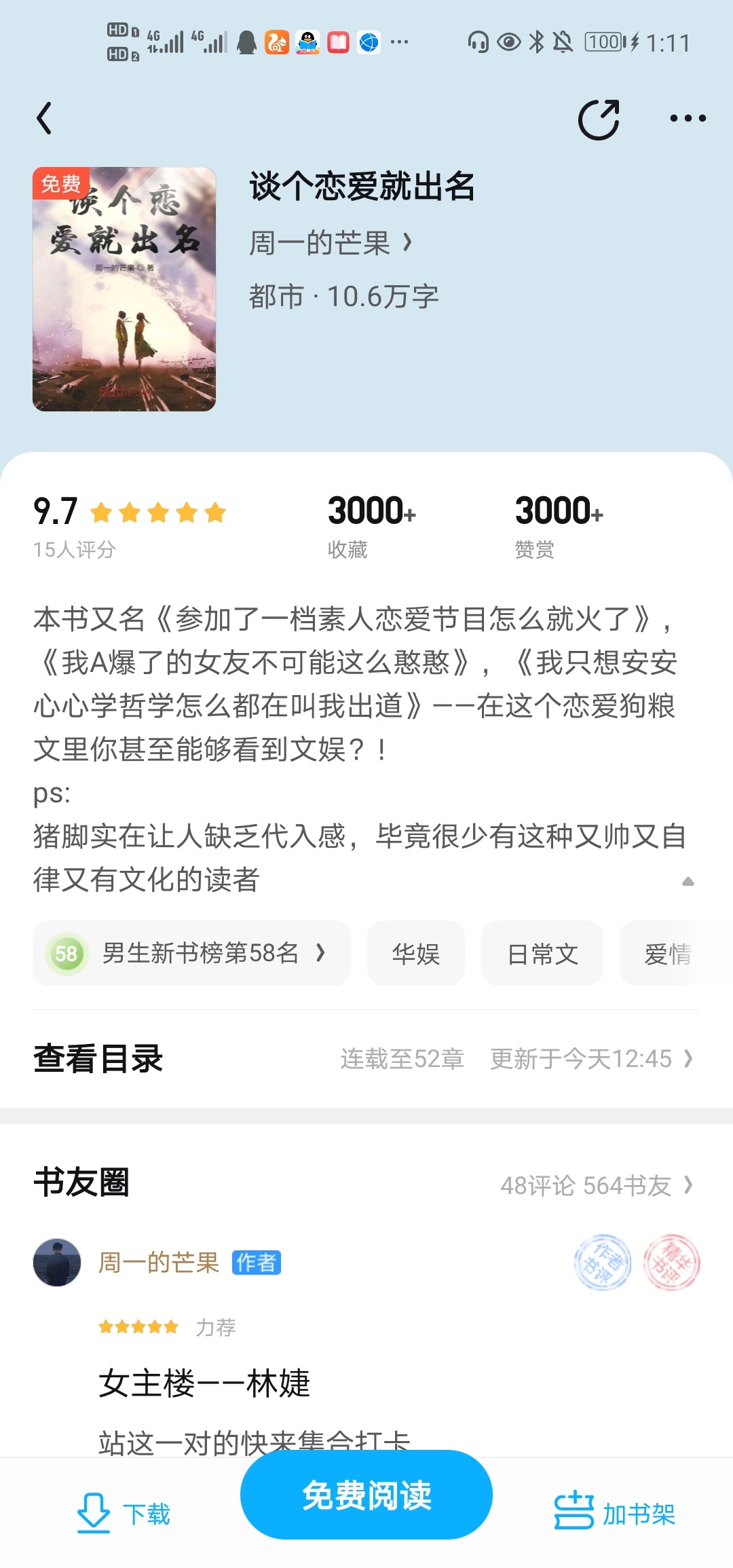Select the 华娱 tag chip
Image resolution: width=733 pixels, height=1568 pixels.
pos(416,953)
